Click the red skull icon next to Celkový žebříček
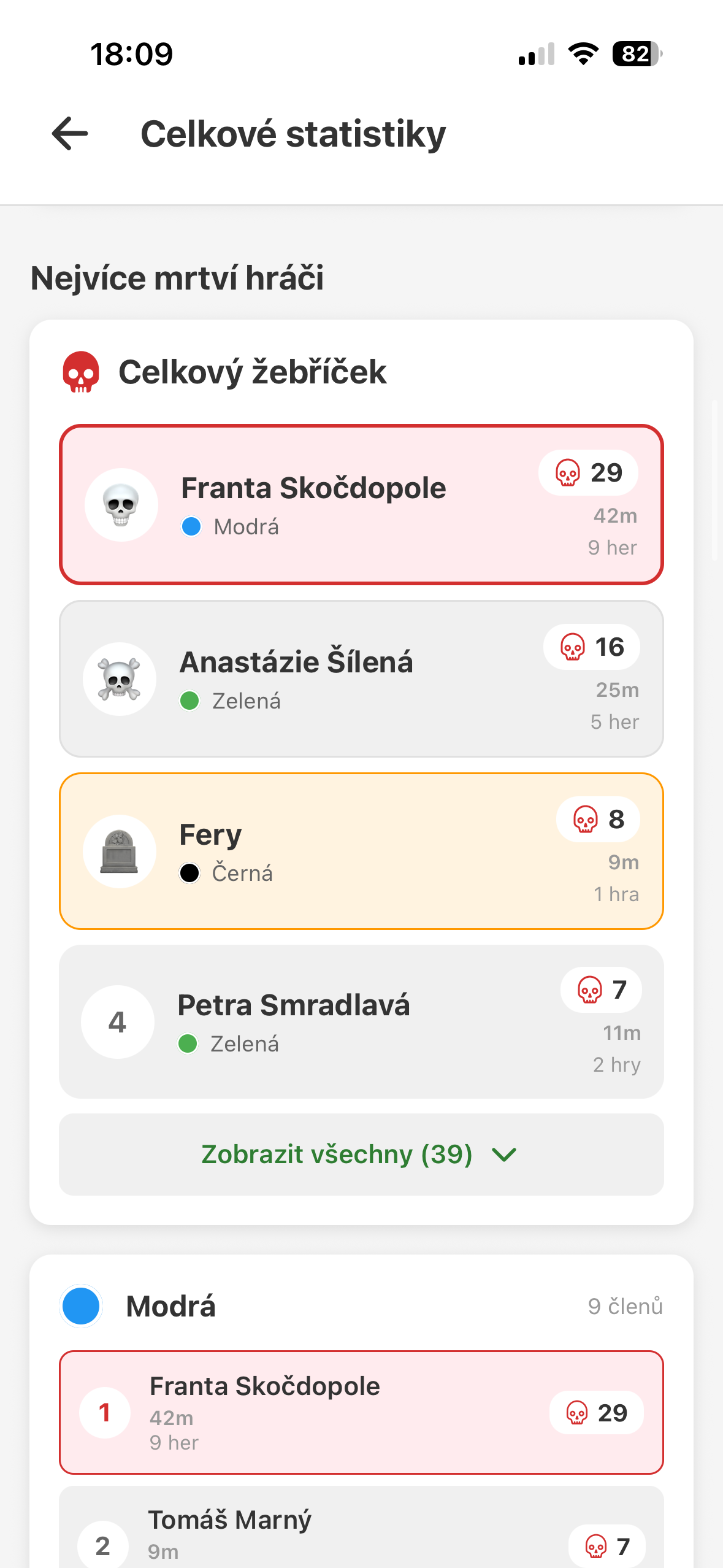 (x=80, y=372)
